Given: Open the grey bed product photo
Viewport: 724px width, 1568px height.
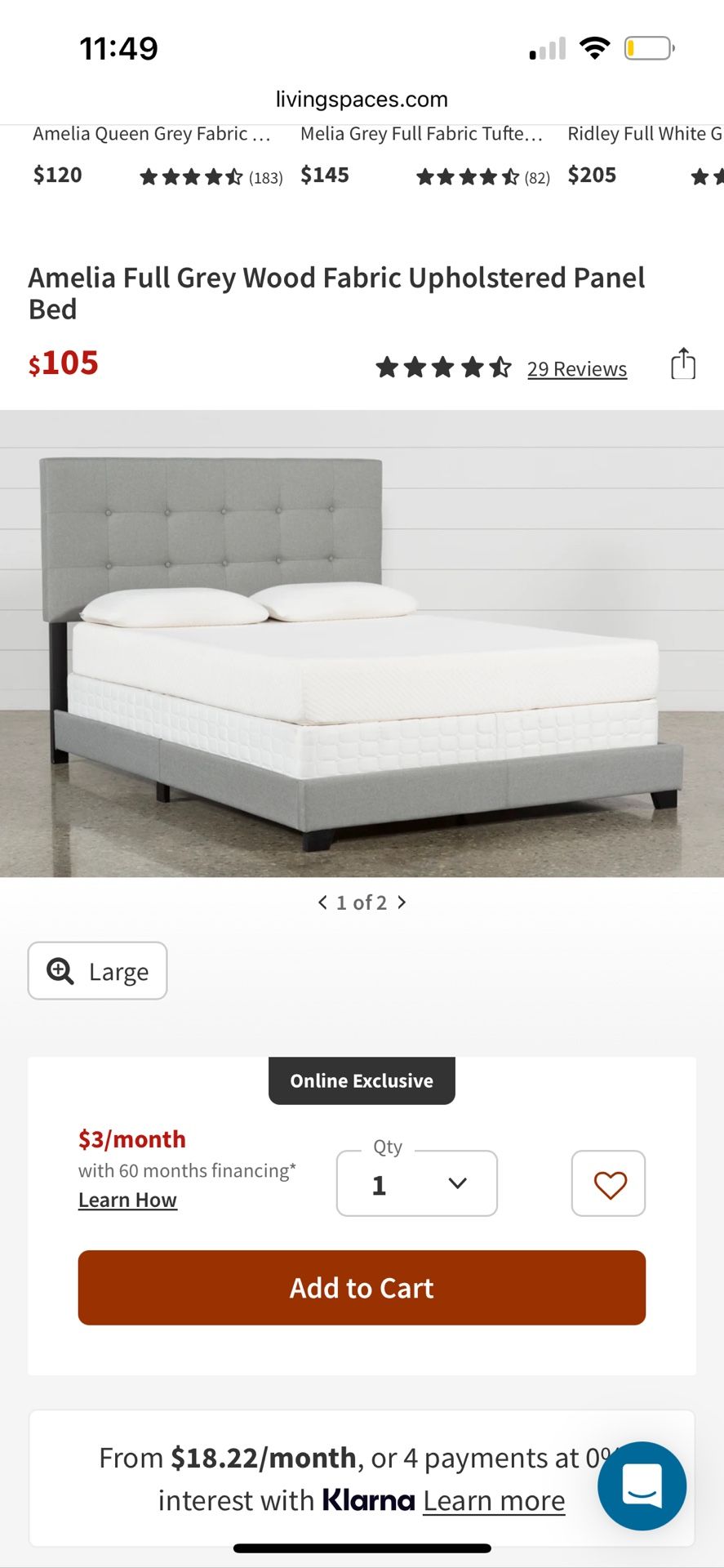Looking at the screenshot, I should coord(362,644).
